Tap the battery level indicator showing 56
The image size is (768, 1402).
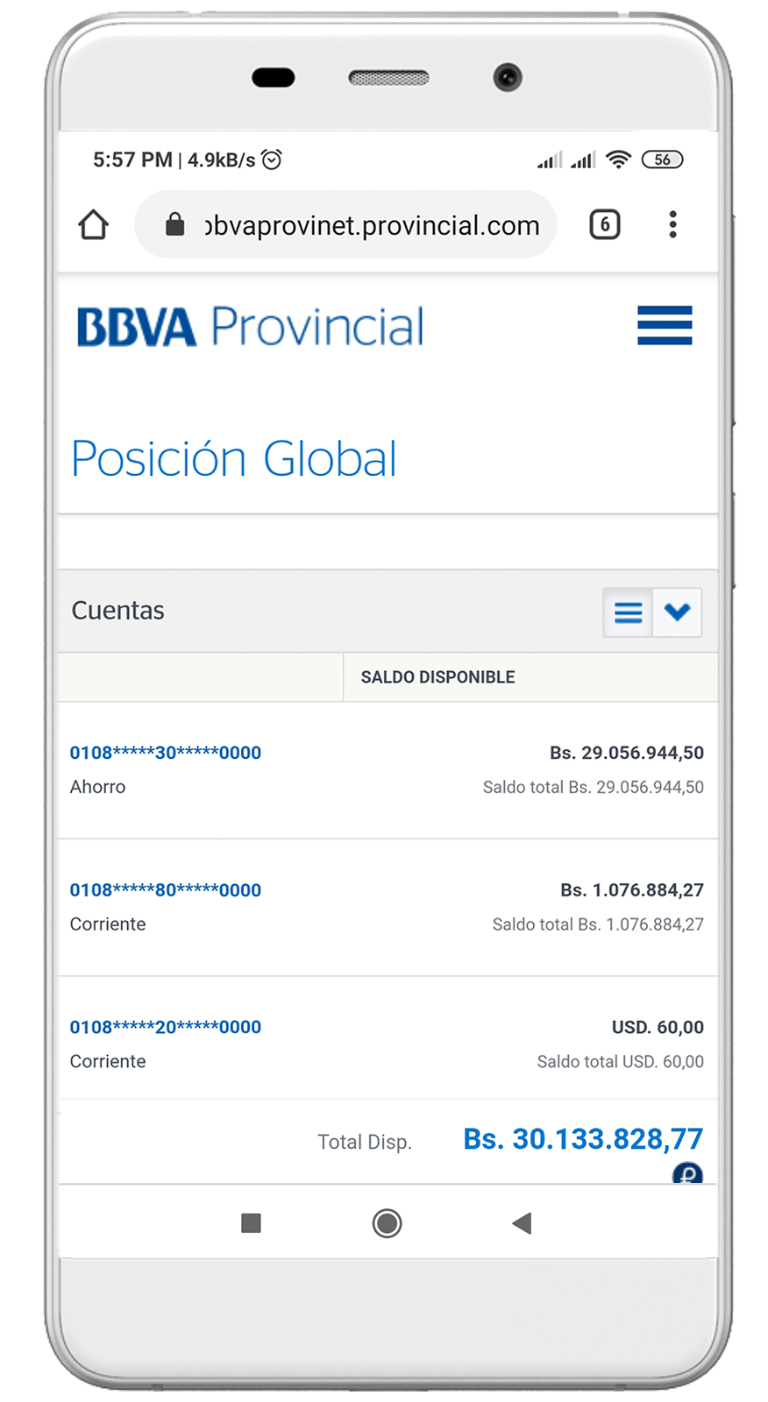662,159
